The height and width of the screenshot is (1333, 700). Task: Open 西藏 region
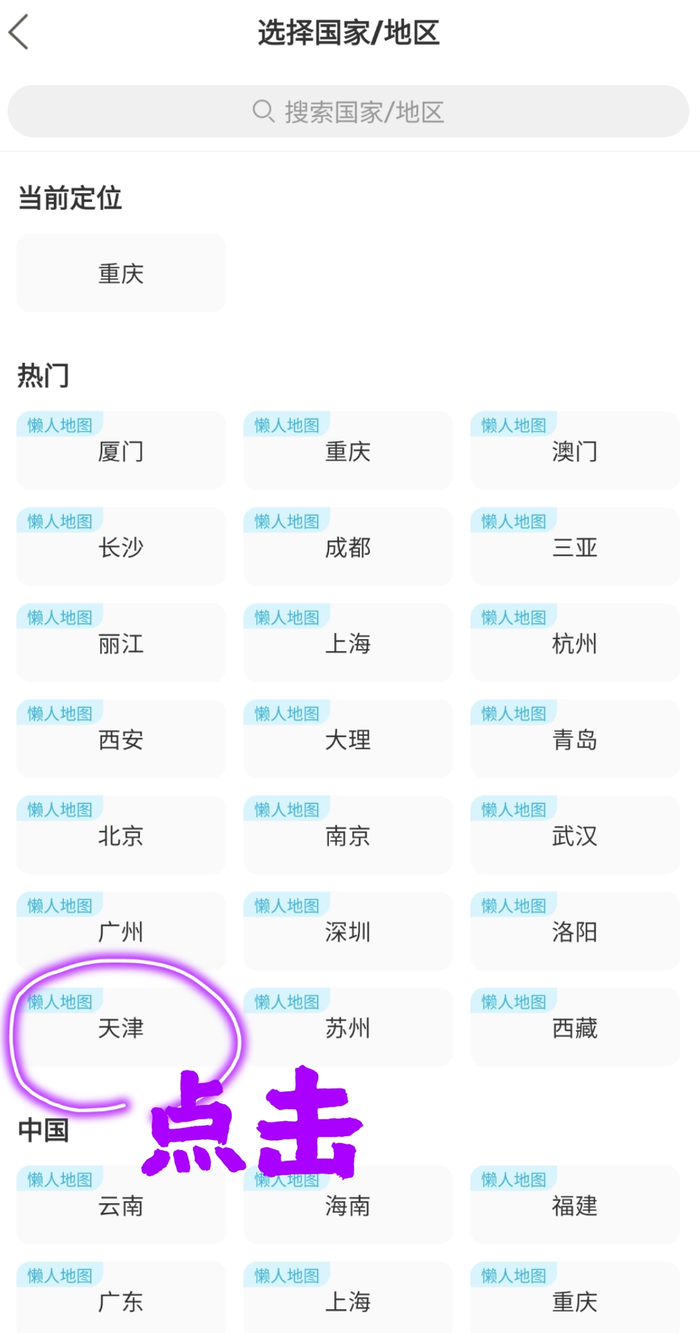(575, 1027)
